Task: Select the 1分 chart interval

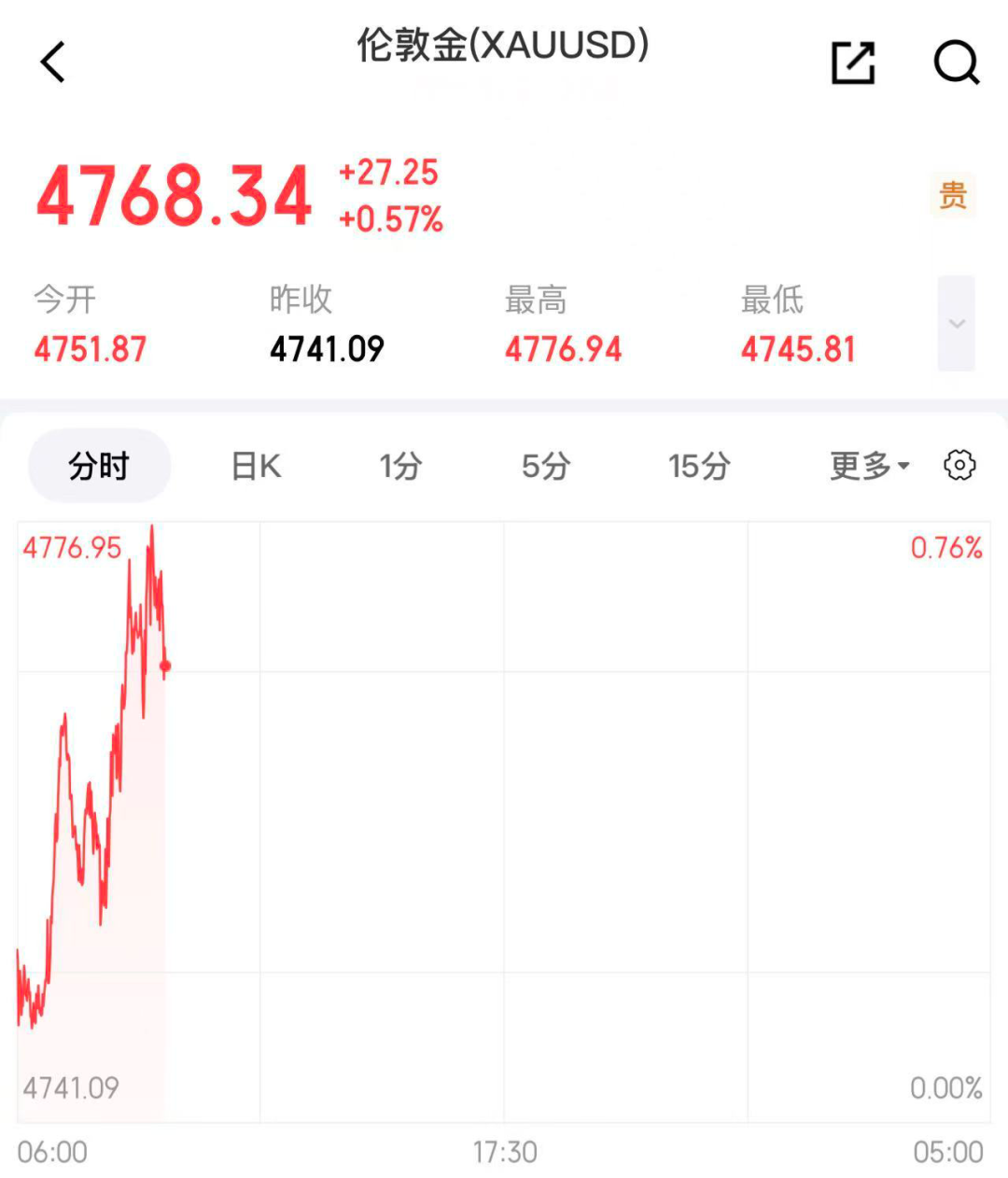Action: click(x=400, y=466)
